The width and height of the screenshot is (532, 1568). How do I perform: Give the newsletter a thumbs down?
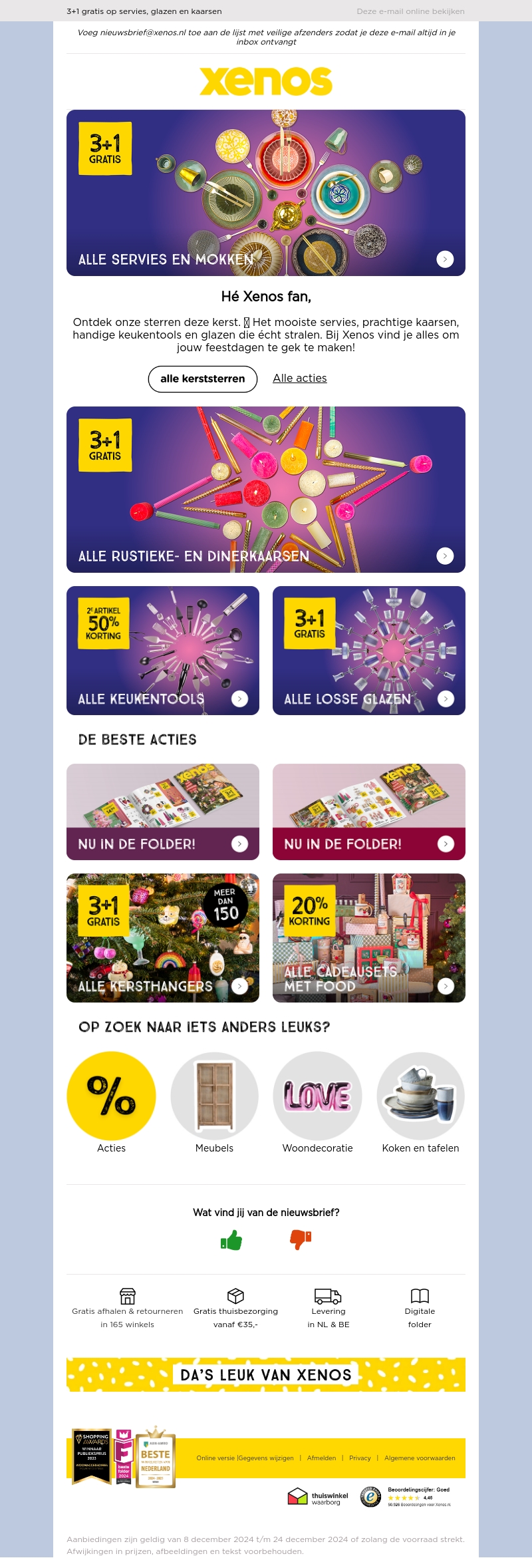click(x=301, y=1240)
